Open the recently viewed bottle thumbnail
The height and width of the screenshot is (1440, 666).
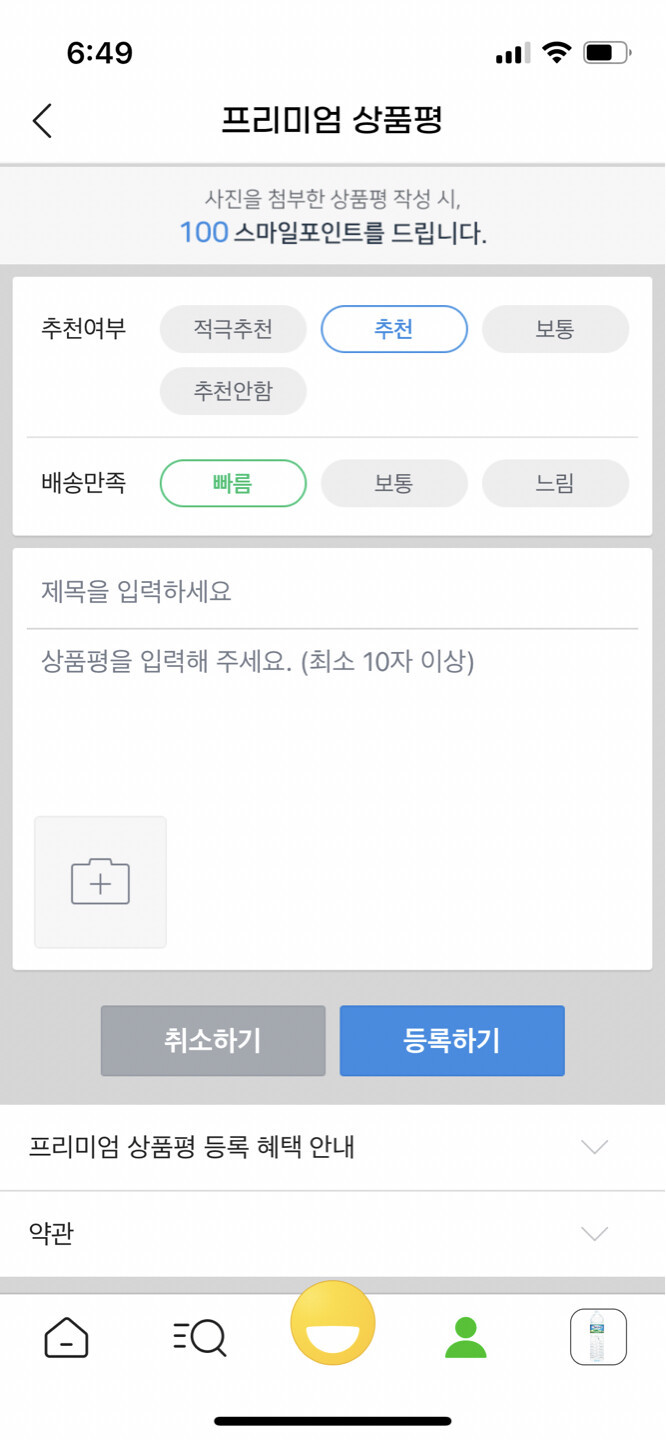pyautogui.click(x=598, y=1337)
